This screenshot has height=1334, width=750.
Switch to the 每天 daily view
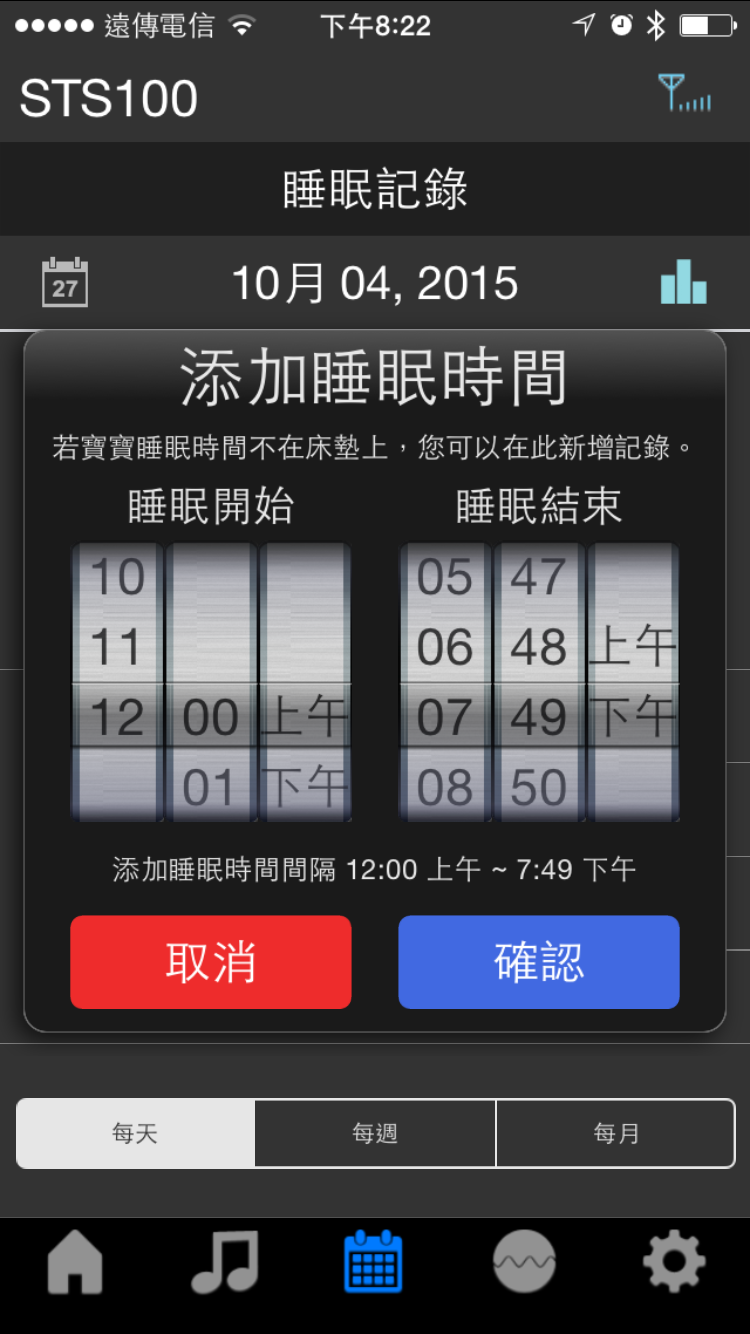click(135, 1133)
